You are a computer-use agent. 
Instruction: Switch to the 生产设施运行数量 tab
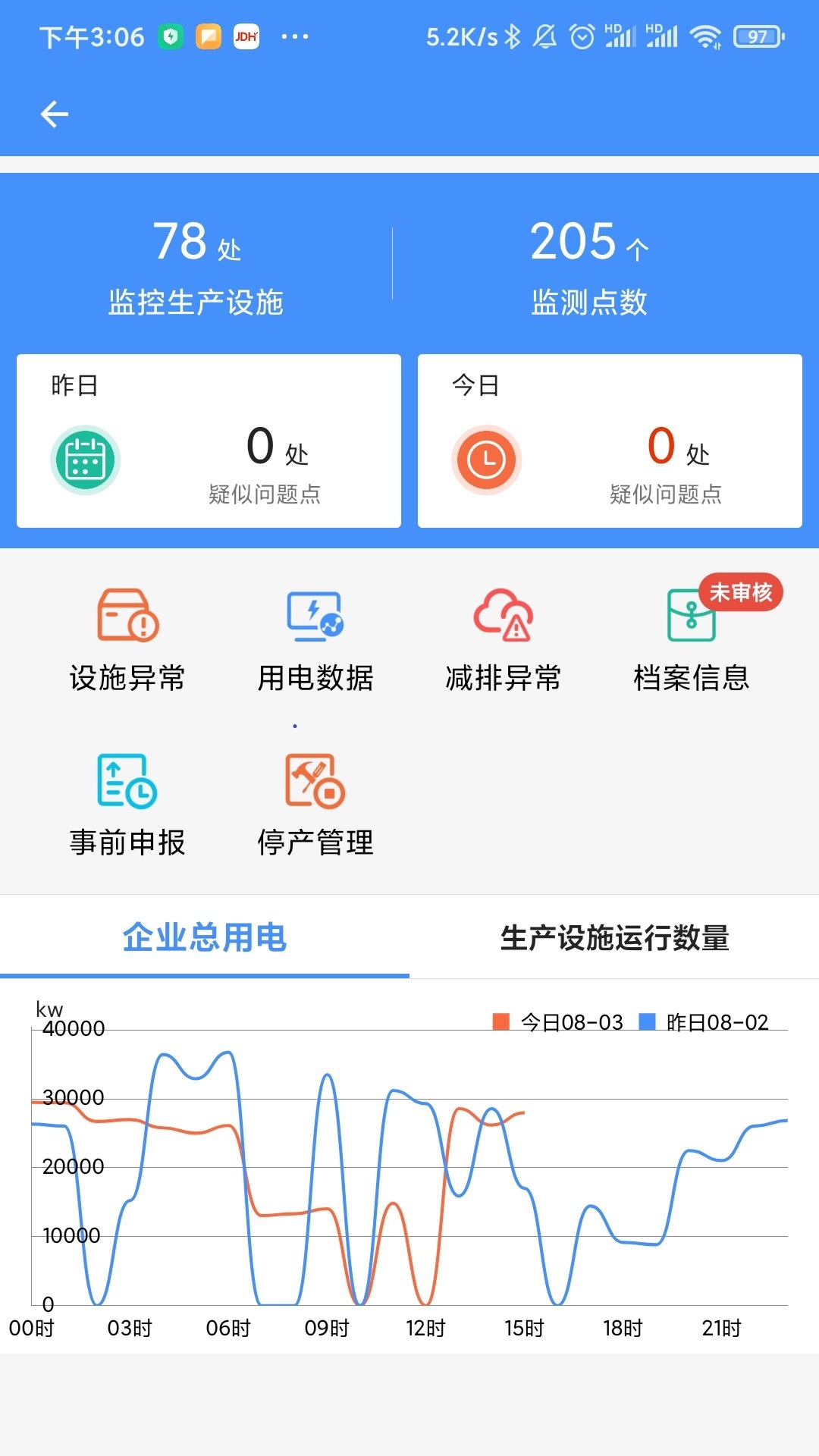coord(614,938)
